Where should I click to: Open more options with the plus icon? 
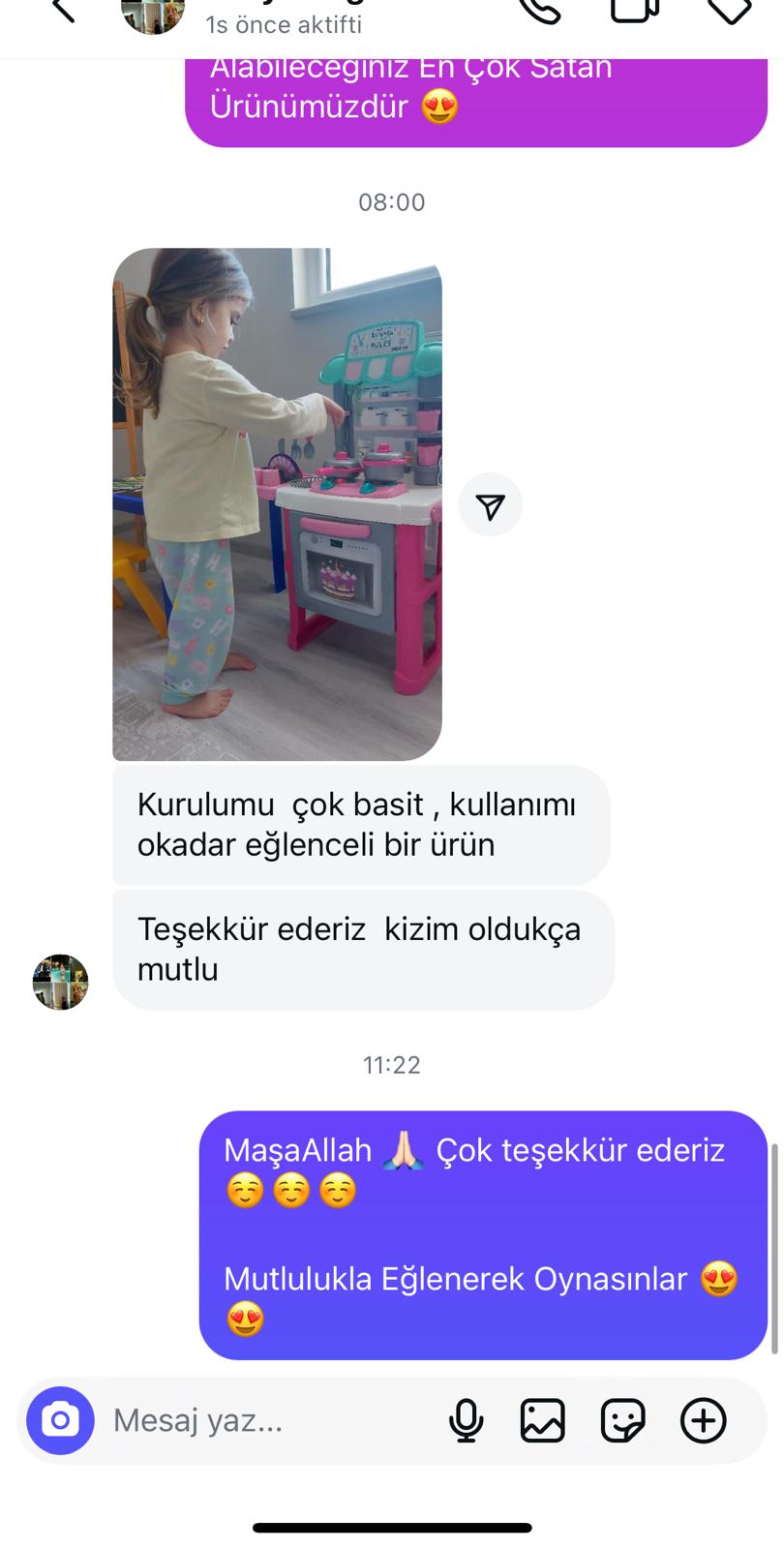[703, 1420]
